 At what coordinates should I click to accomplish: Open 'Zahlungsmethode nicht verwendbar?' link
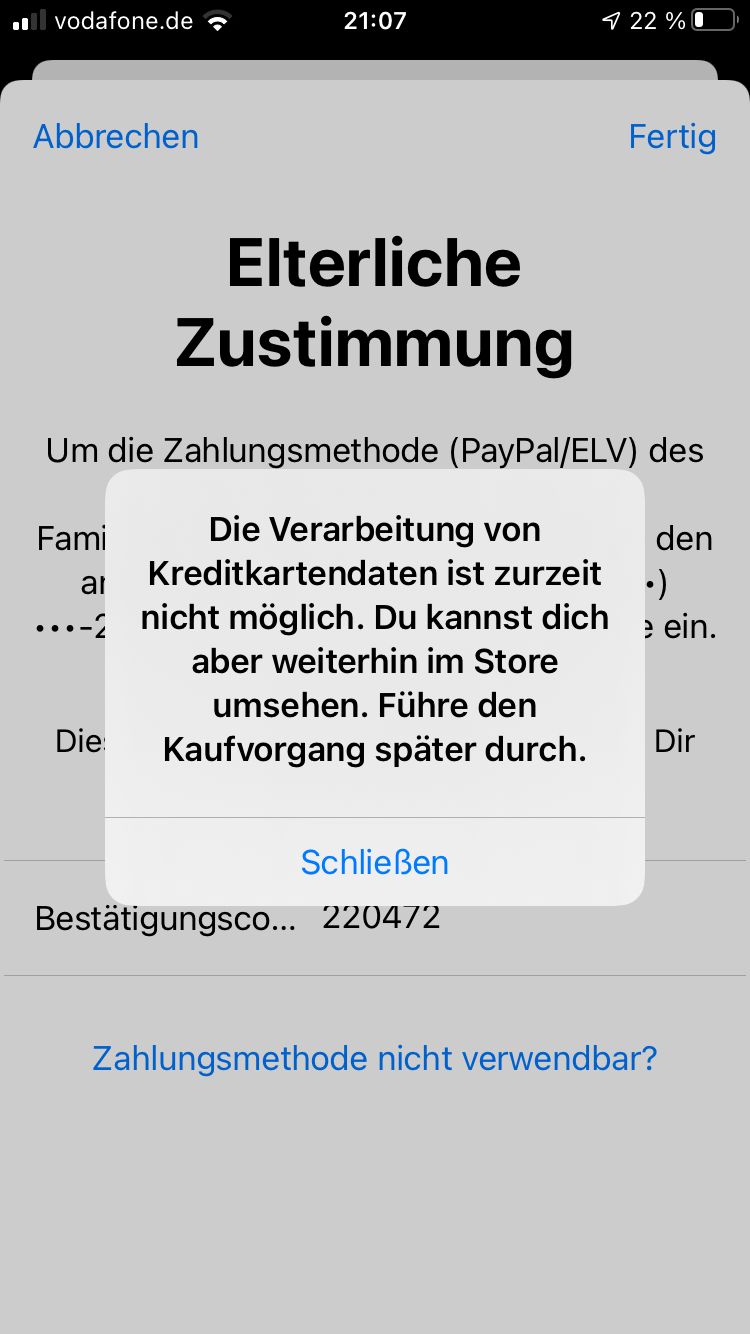point(374,1058)
